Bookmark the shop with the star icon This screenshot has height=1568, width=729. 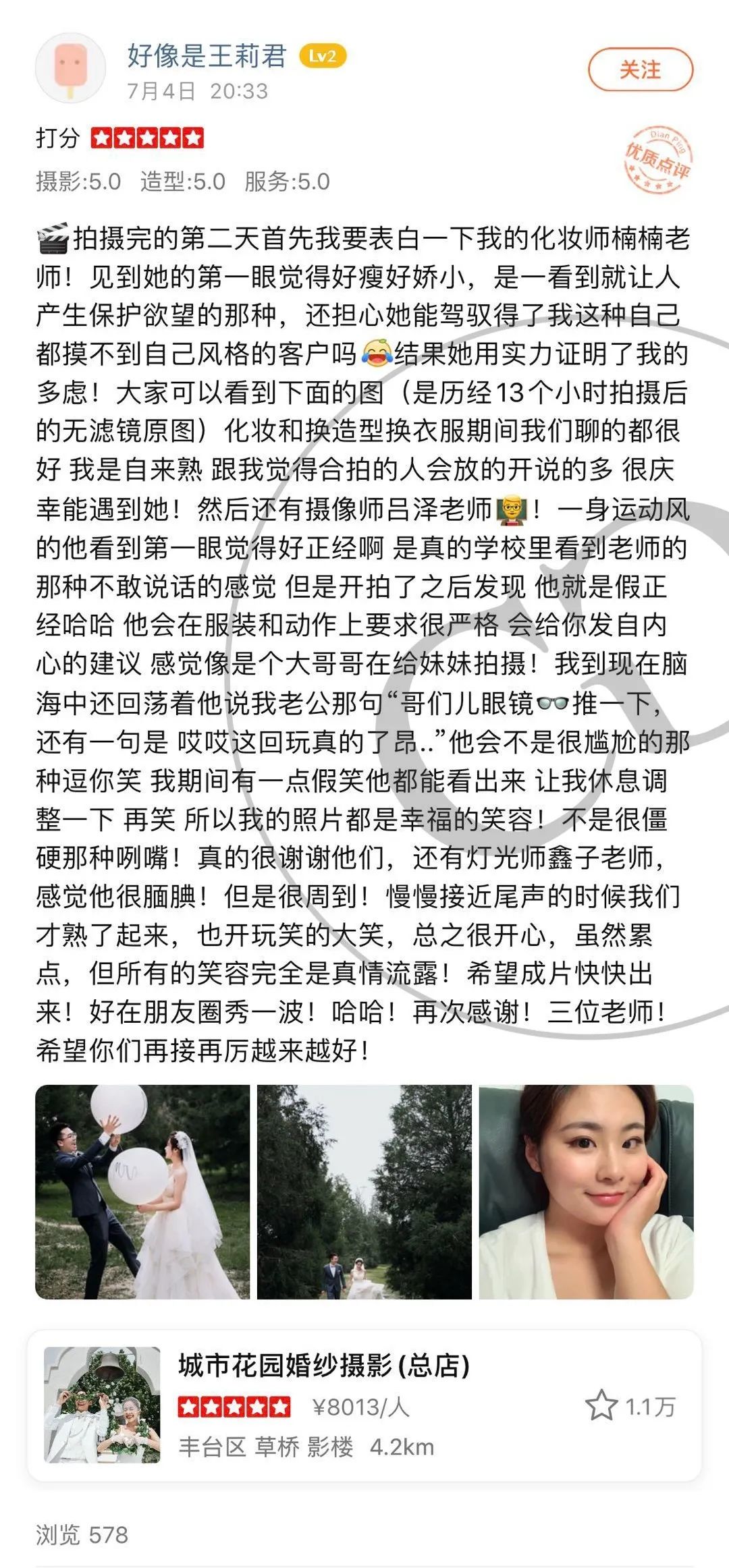[x=600, y=1407]
